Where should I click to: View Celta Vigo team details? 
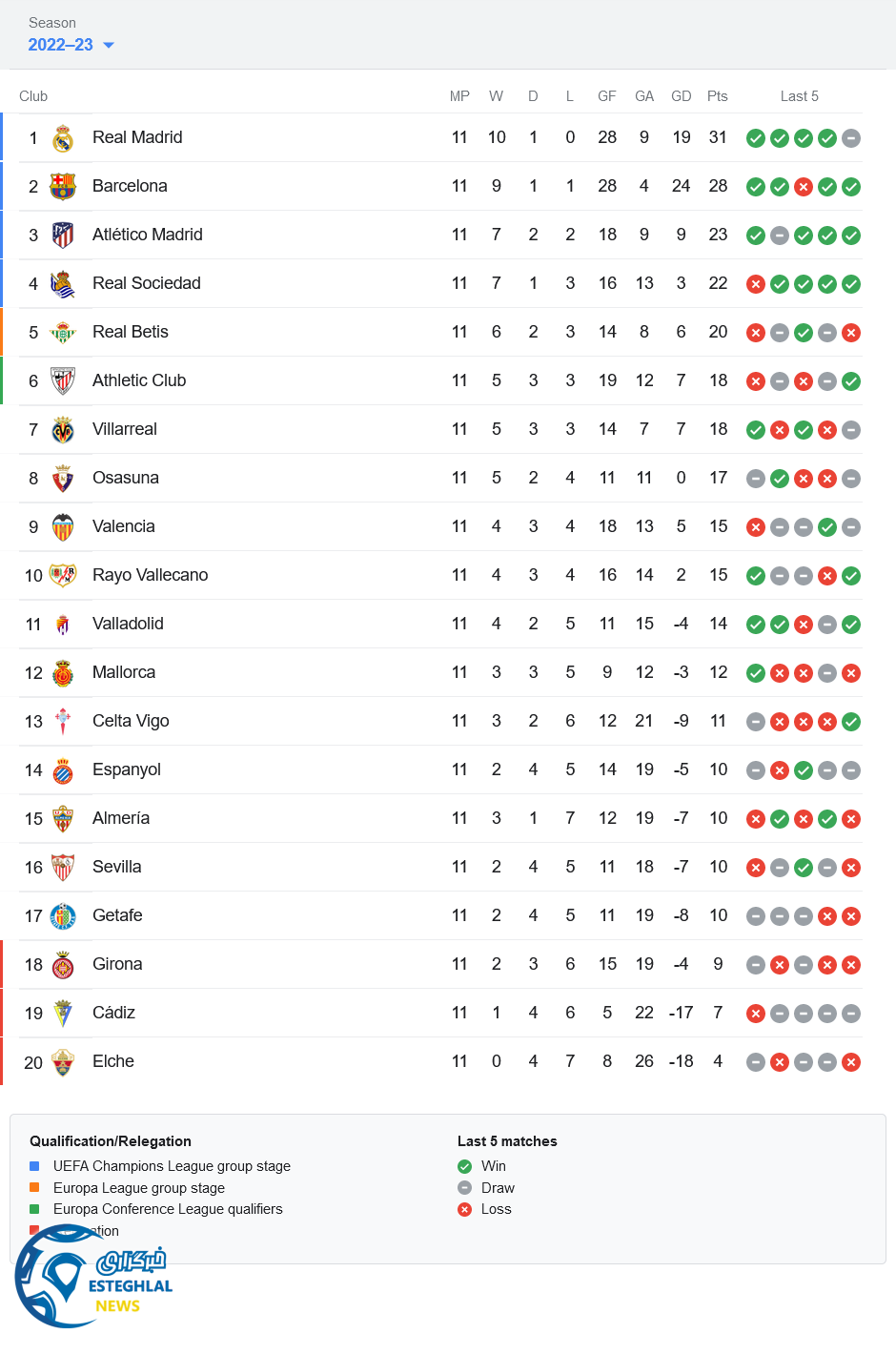(131, 721)
